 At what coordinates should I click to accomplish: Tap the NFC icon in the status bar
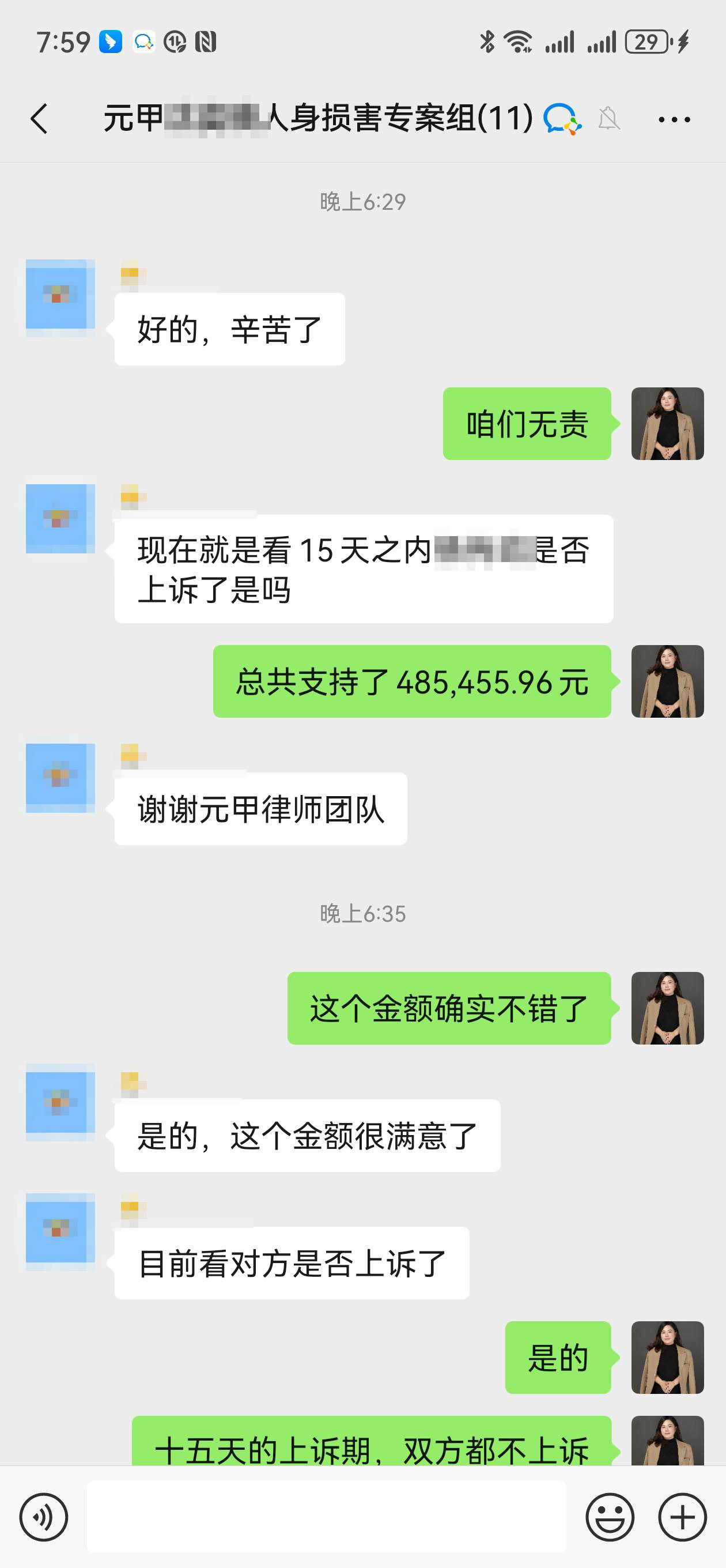click(207, 43)
